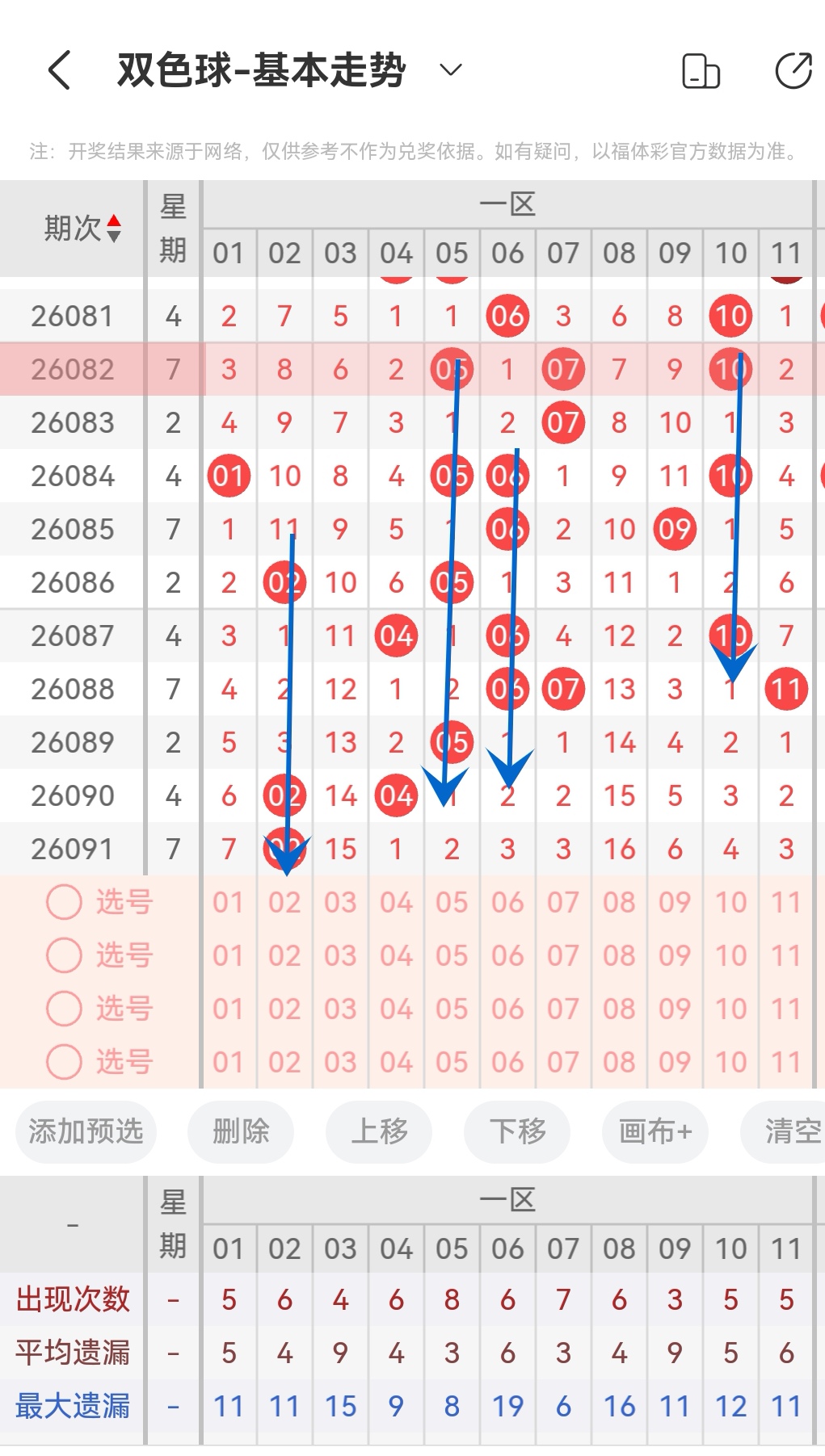Expand the 双色球-基本走势 dropdown
Viewport: 825px width, 1456px height.
(450, 70)
